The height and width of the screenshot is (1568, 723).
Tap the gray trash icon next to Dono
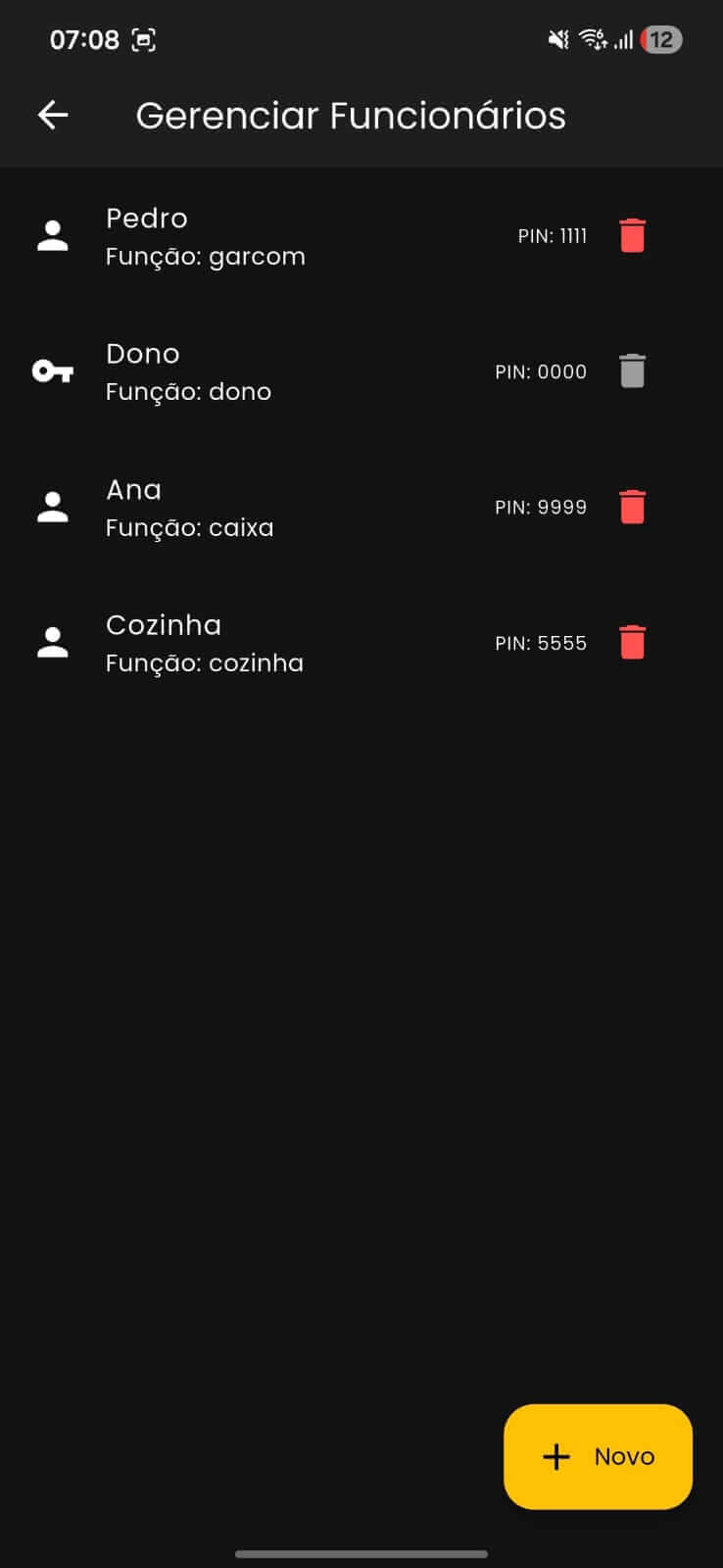(x=632, y=370)
